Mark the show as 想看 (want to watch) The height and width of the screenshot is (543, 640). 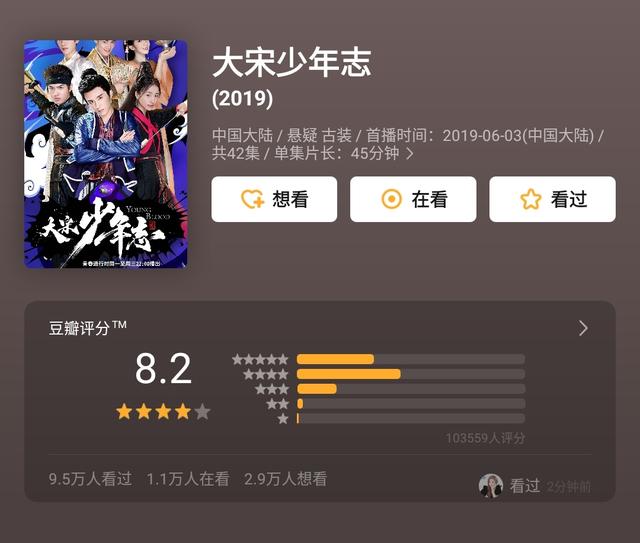pos(274,199)
